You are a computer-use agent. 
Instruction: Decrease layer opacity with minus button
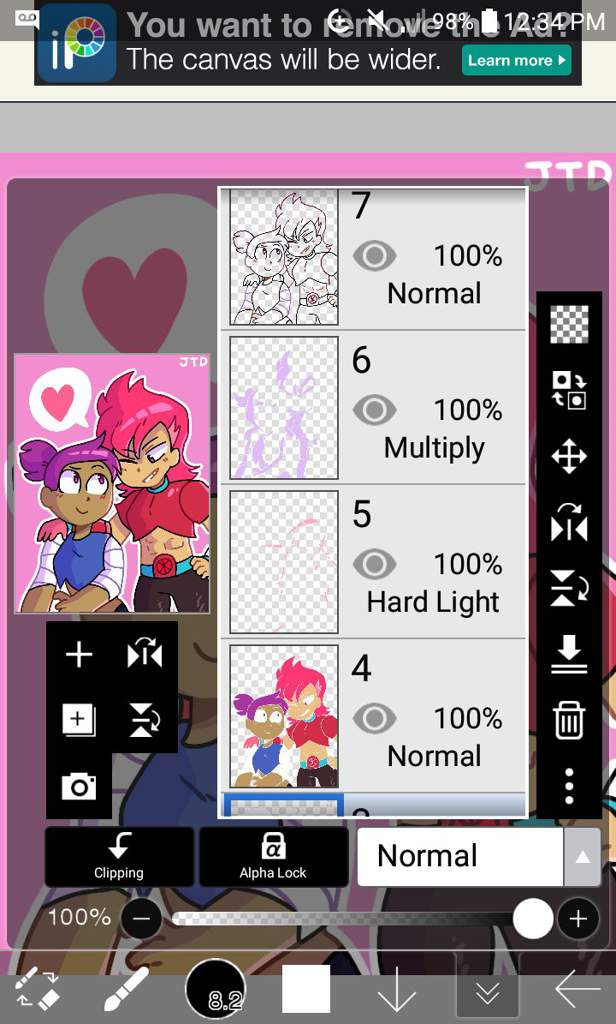click(143, 918)
